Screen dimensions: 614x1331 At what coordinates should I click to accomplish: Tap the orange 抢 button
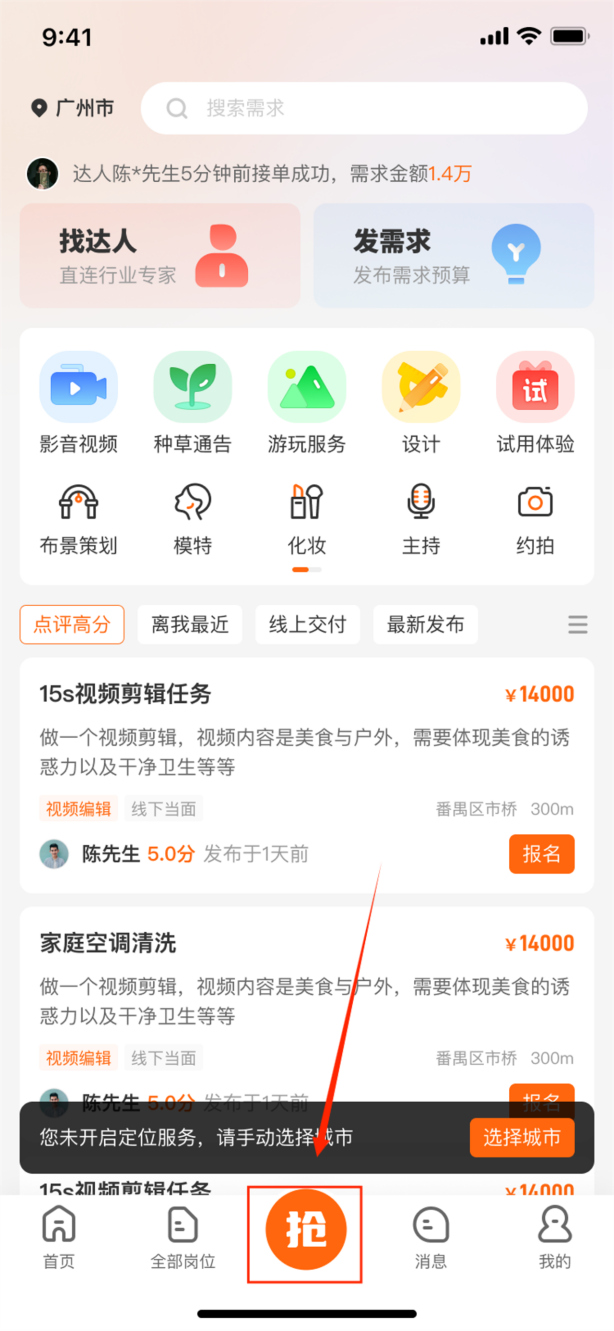[x=305, y=1229]
